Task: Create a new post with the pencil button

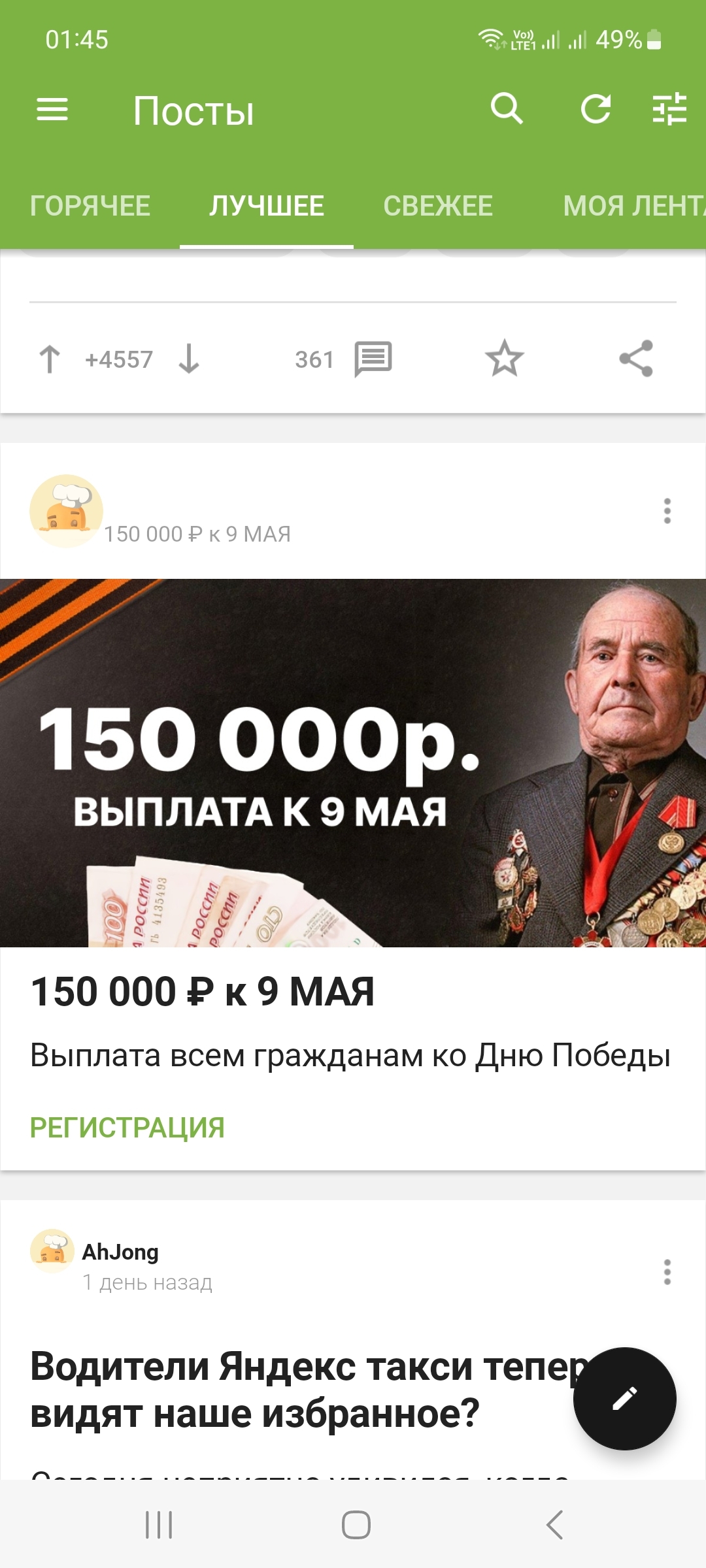Action: (x=624, y=1399)
